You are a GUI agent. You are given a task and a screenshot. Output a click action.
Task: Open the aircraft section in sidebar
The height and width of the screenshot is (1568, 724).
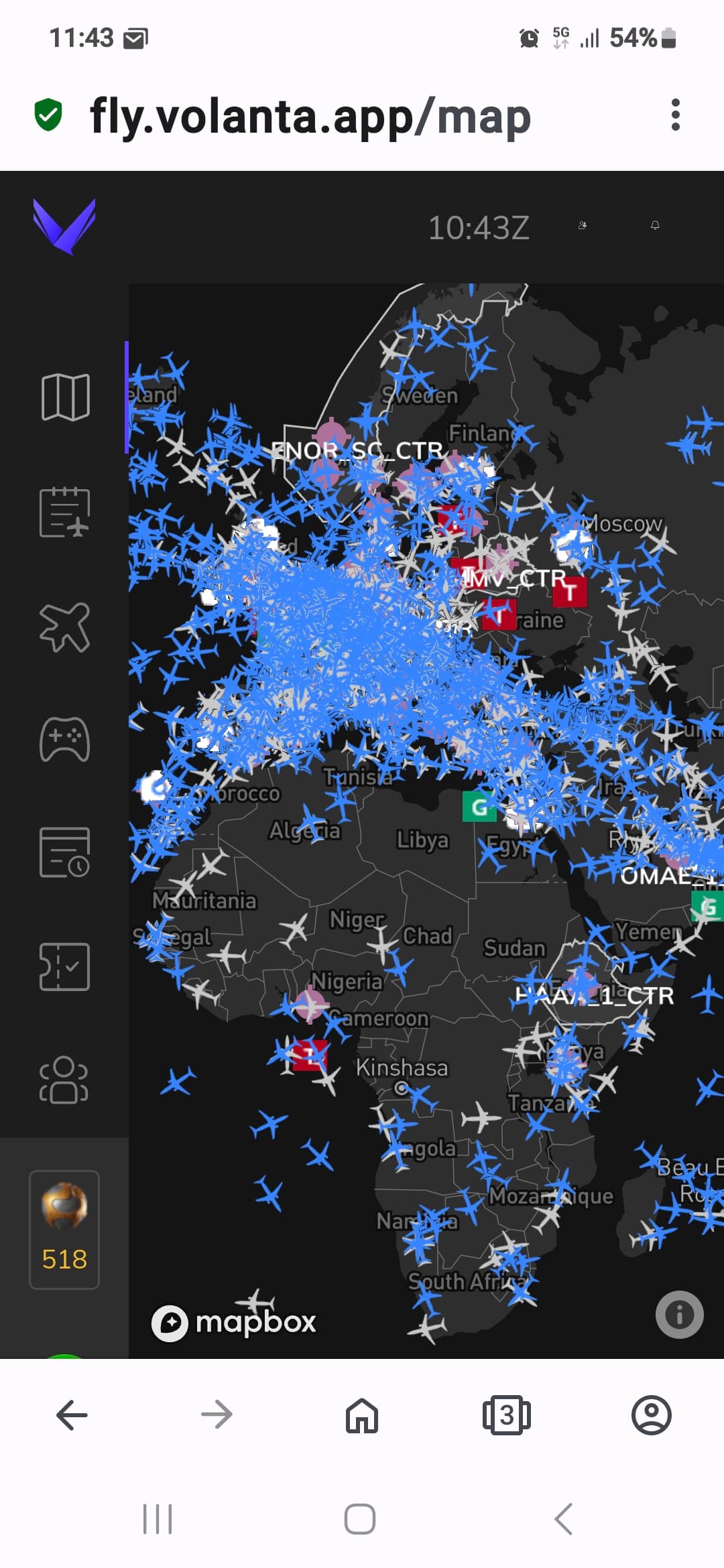coord(65,627)
